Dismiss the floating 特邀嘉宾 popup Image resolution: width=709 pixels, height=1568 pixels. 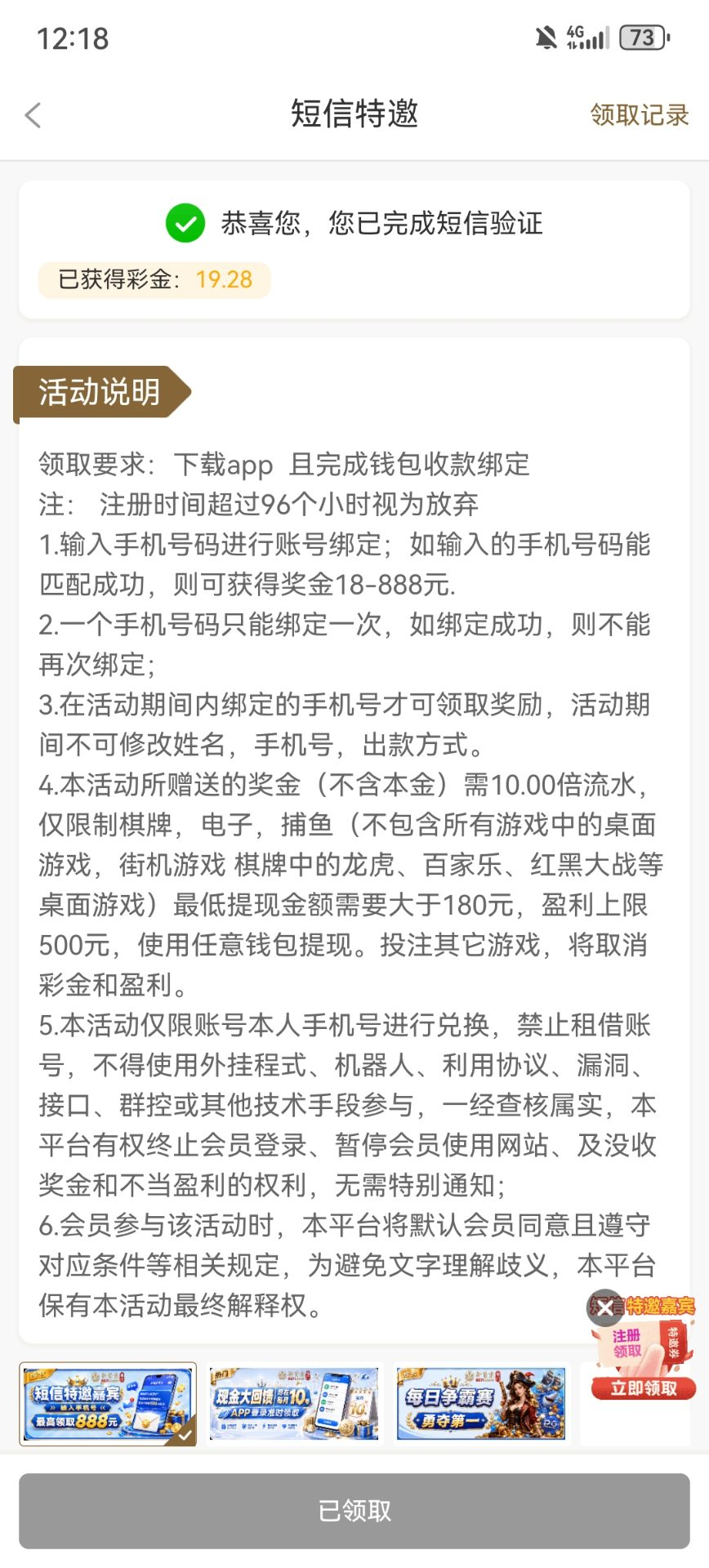[604, 1307]
